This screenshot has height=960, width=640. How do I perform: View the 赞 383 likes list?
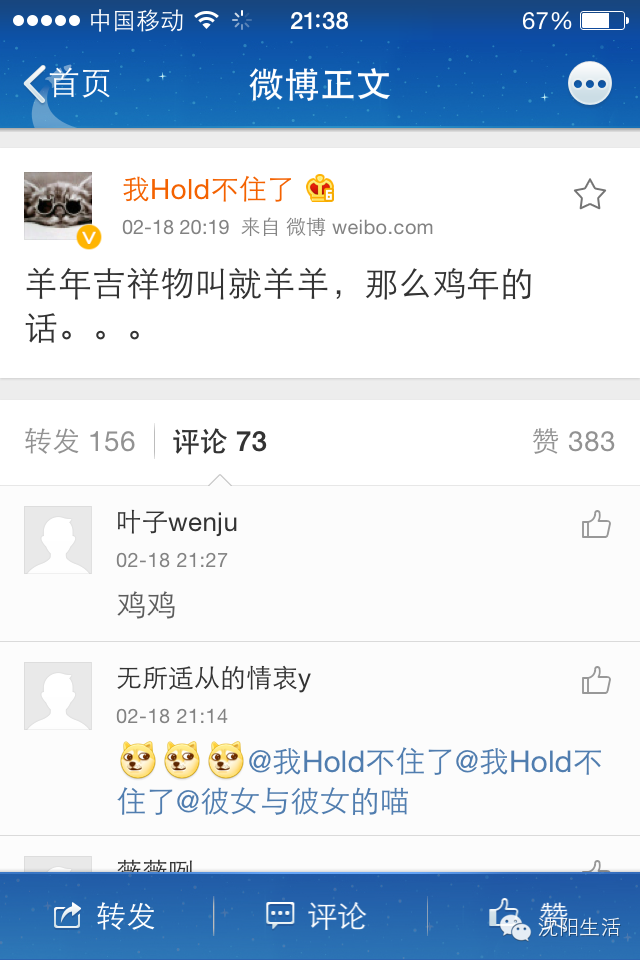(573, 441)
